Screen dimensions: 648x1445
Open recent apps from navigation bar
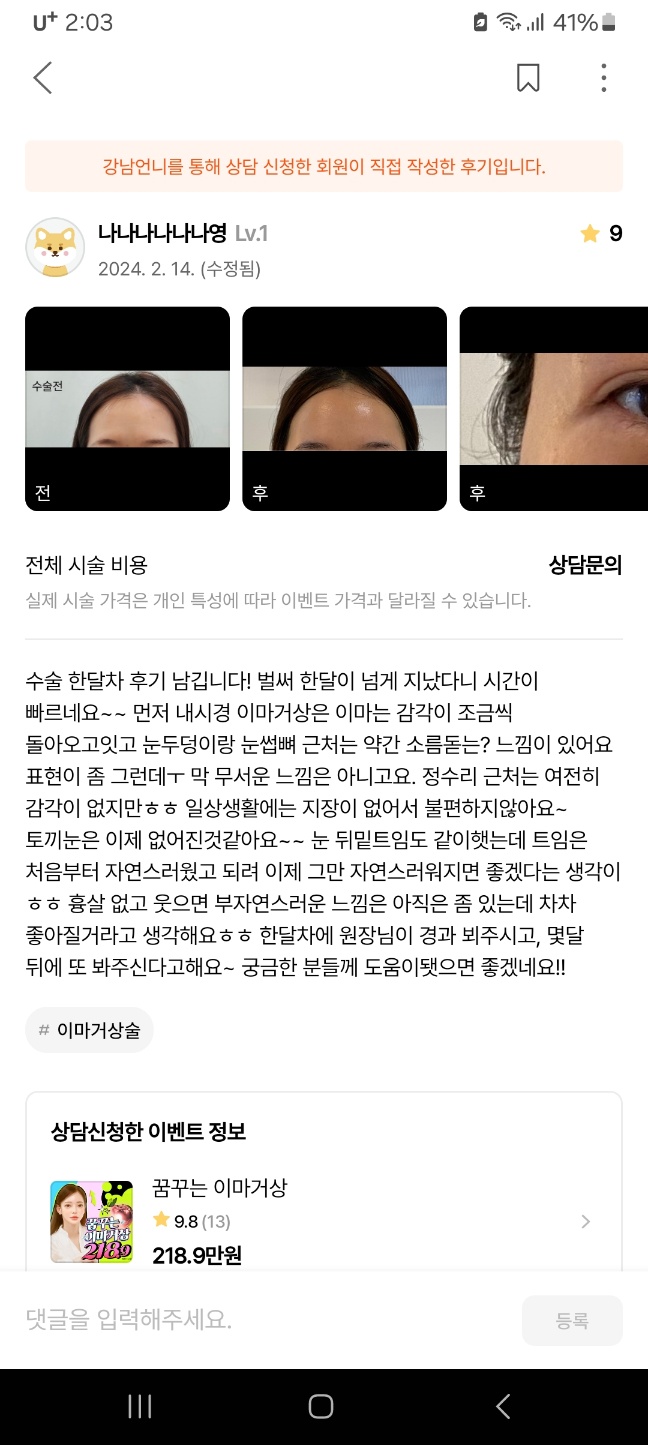140,1407
